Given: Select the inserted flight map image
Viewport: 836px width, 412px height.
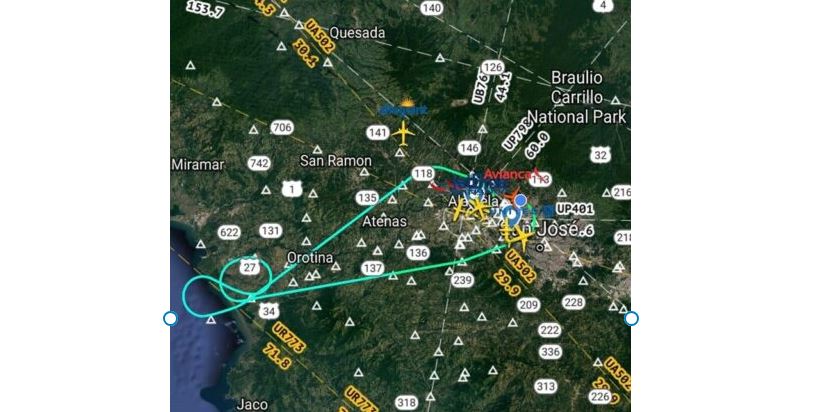Looking at the screenshot, I should click(x=400, y=206).
